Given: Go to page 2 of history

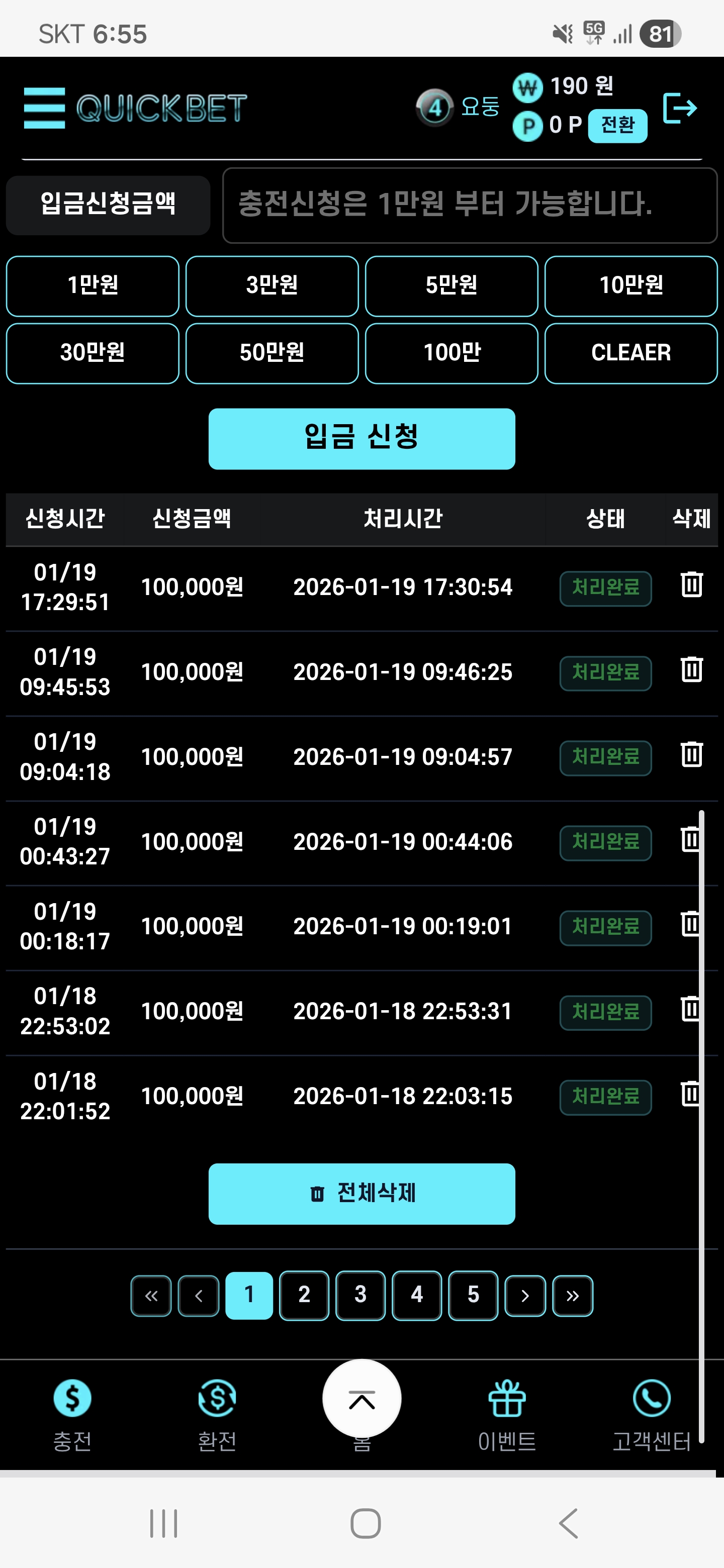Looking at the screenshot, I should pyautogui.click(x=304, y=1295).
